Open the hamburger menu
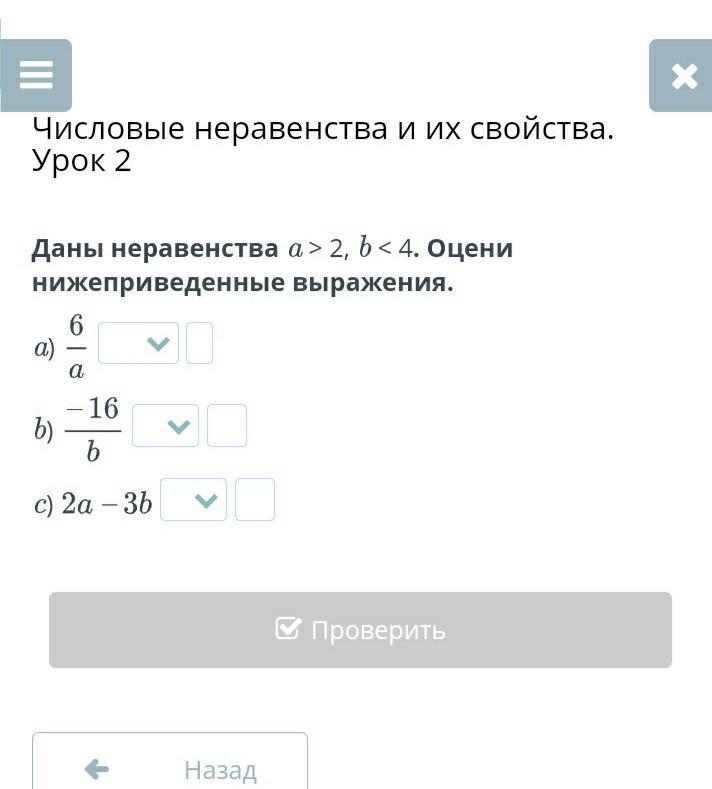 tap(36, 75)
